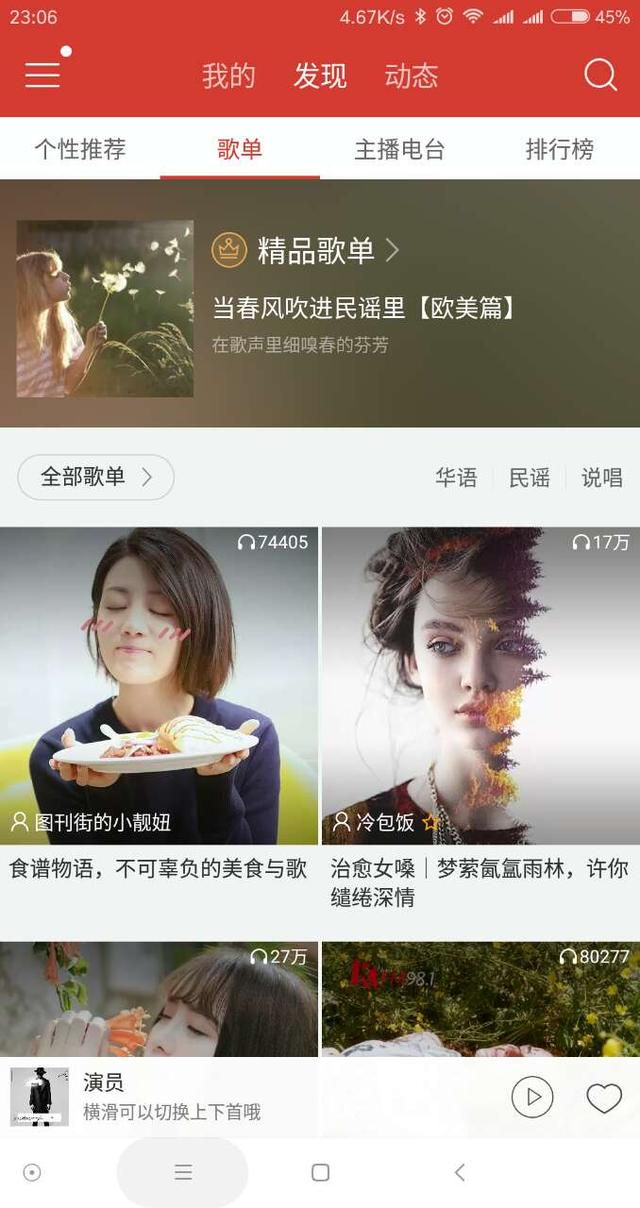
Task: Tap the system back button
Action: [459, 1172]
